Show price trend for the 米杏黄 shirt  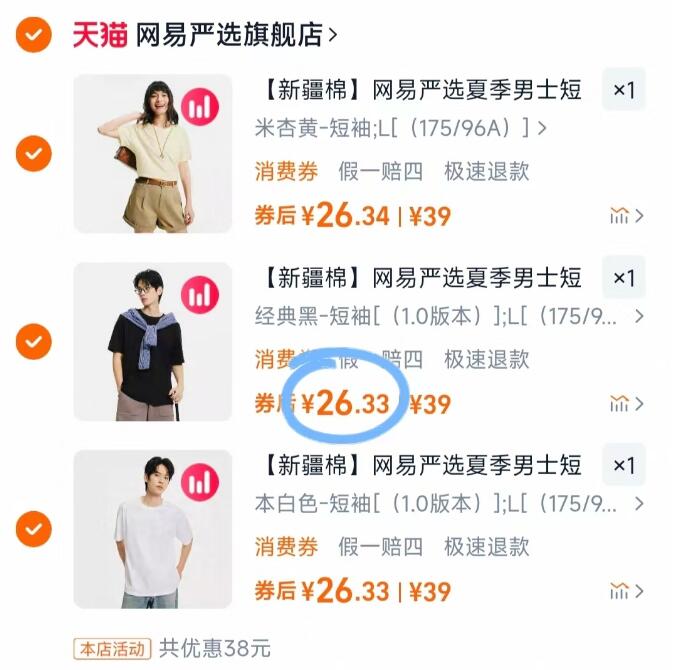point(625,216)
